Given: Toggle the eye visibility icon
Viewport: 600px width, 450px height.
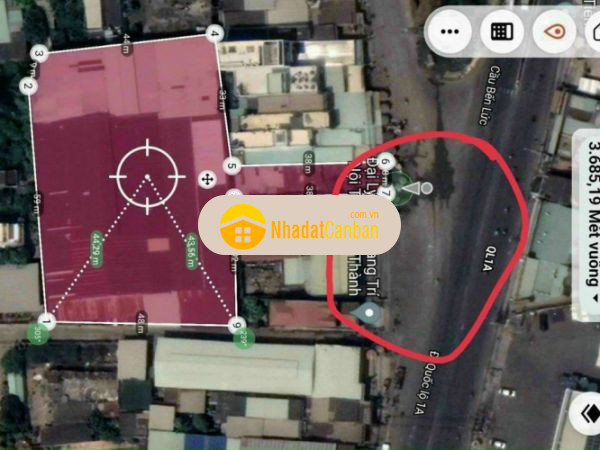Looking at the screenshot, I should (x=551, y=31).
